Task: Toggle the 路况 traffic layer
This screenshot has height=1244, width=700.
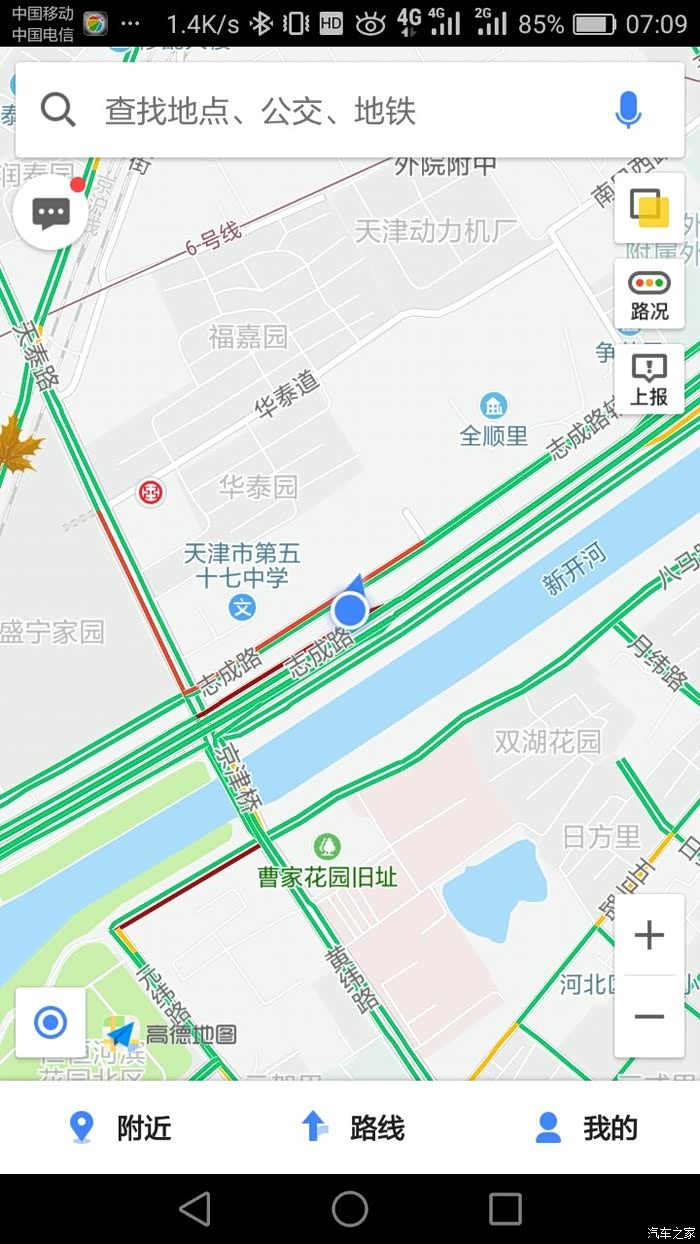Action: 649,294
